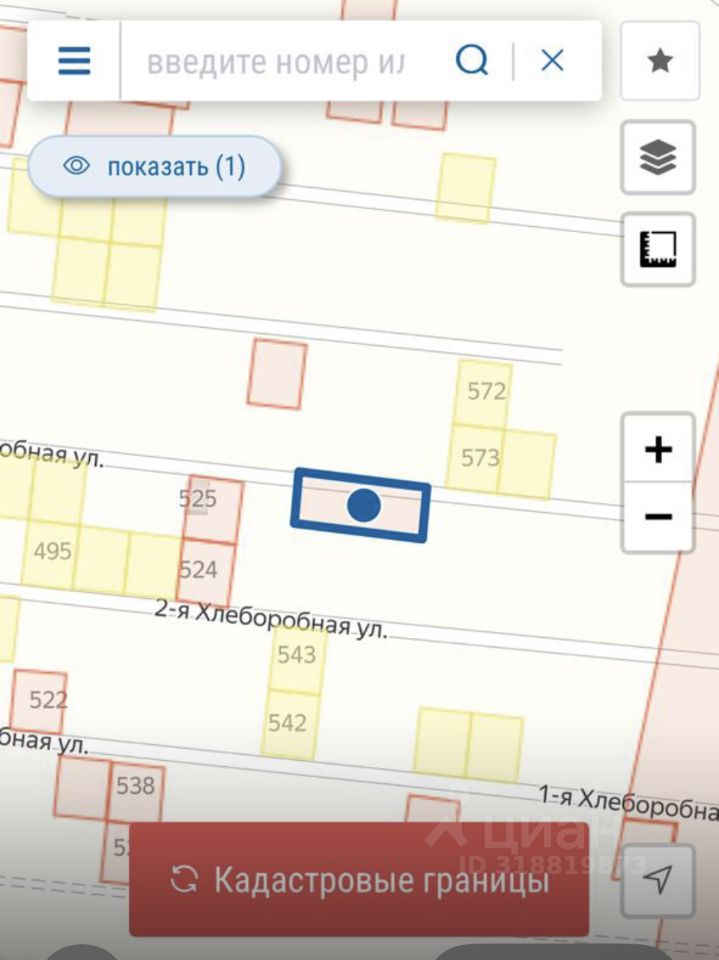This screenshot has height=960, width=719.
Task: Clear the search with the X icon
Action: (x=552, y=61)
